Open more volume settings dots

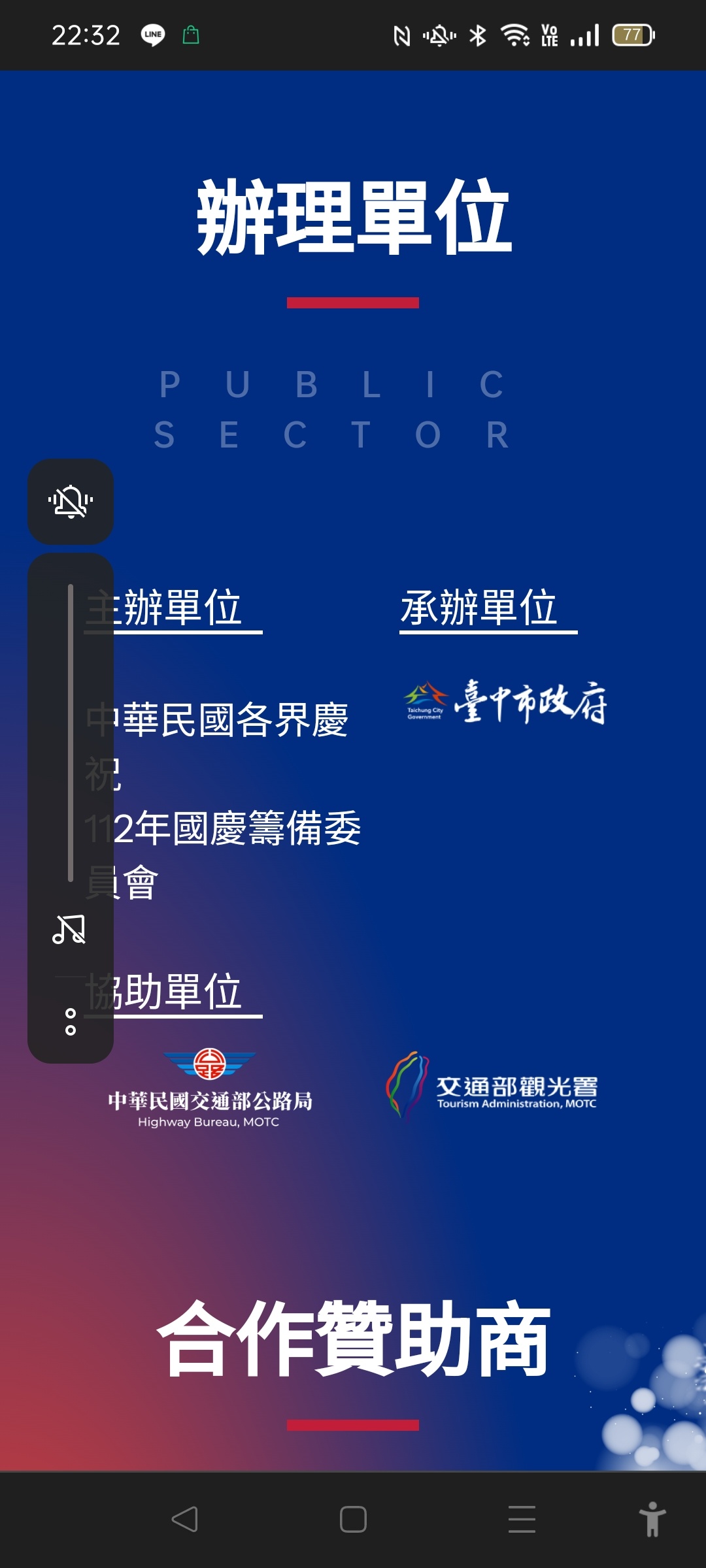(x=71, y=1022)
